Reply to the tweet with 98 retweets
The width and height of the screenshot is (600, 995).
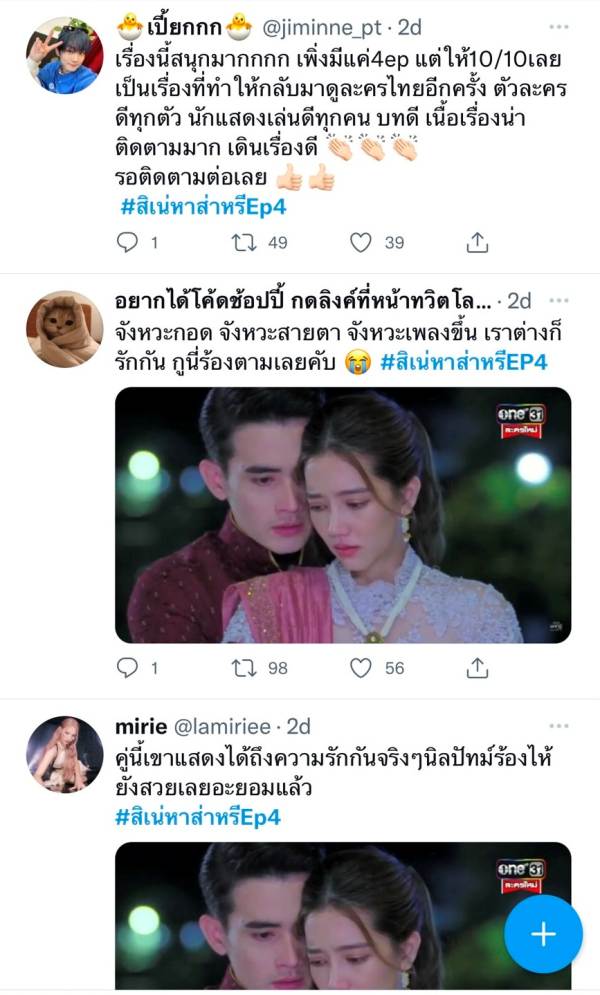click(x=127, y=668)
